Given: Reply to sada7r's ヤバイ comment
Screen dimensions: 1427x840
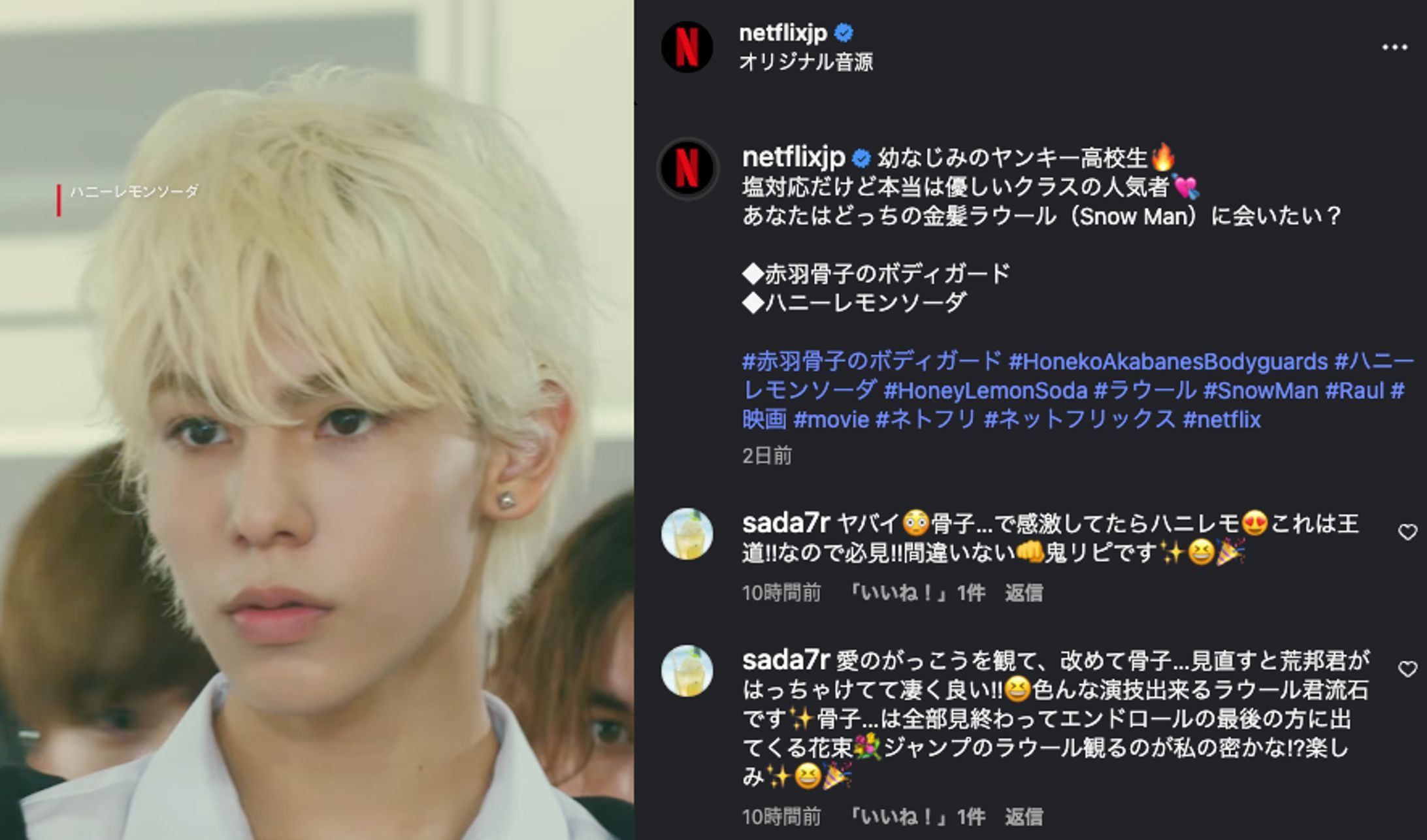Looking at the screenshot, I should pyautogui.click(x=1023, y=593).
